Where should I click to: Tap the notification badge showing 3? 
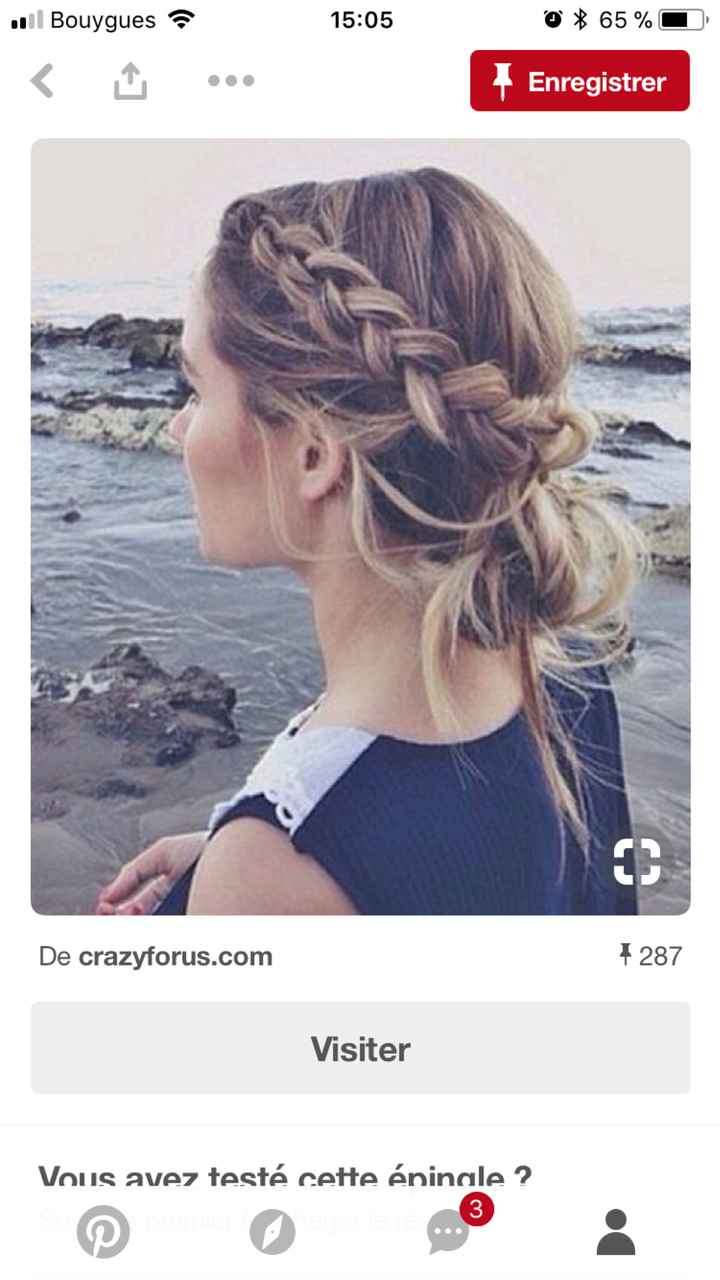point(475,1208)
